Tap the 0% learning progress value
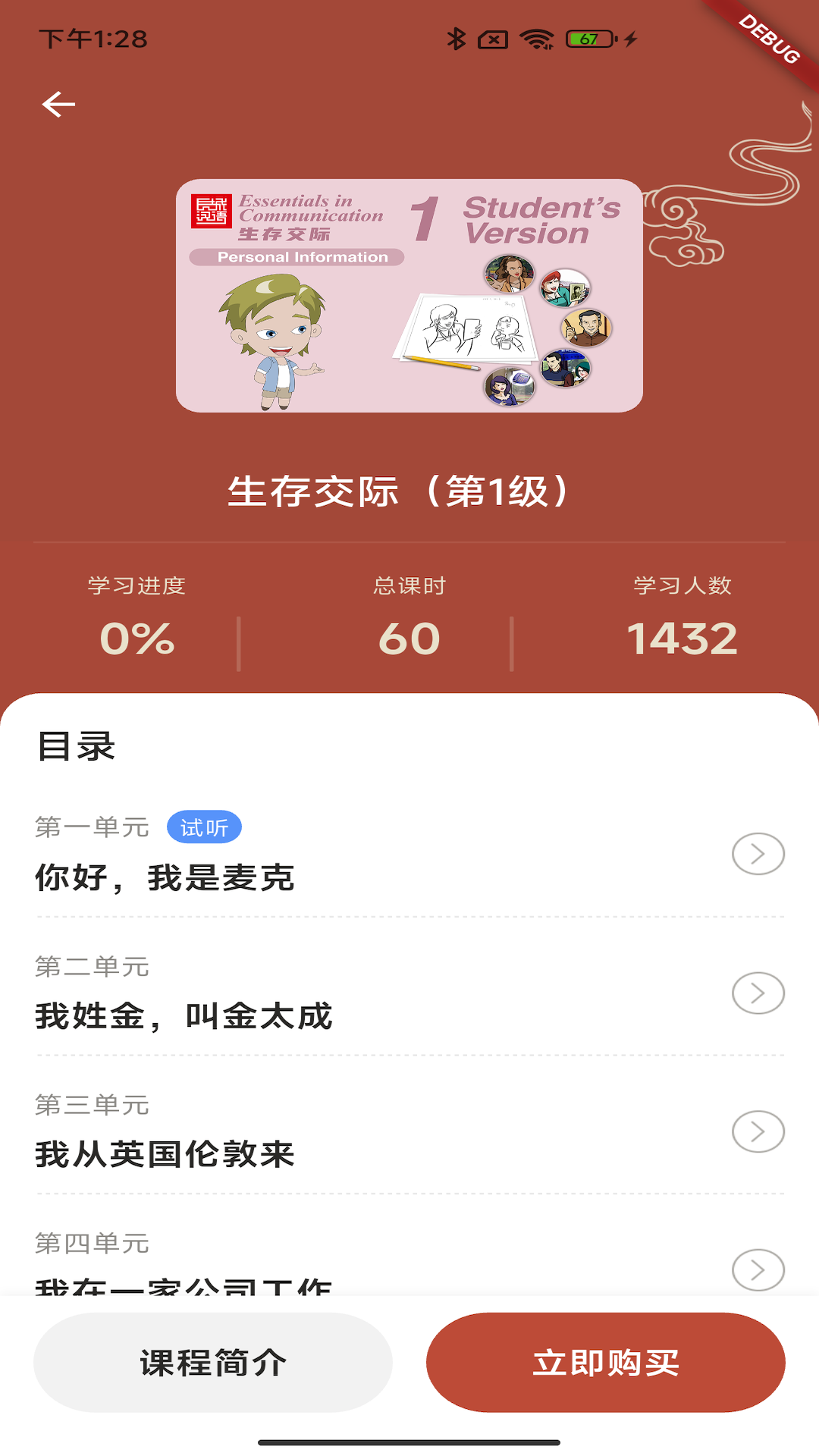Screen dimensions: 819x1456 click(137, 638)
